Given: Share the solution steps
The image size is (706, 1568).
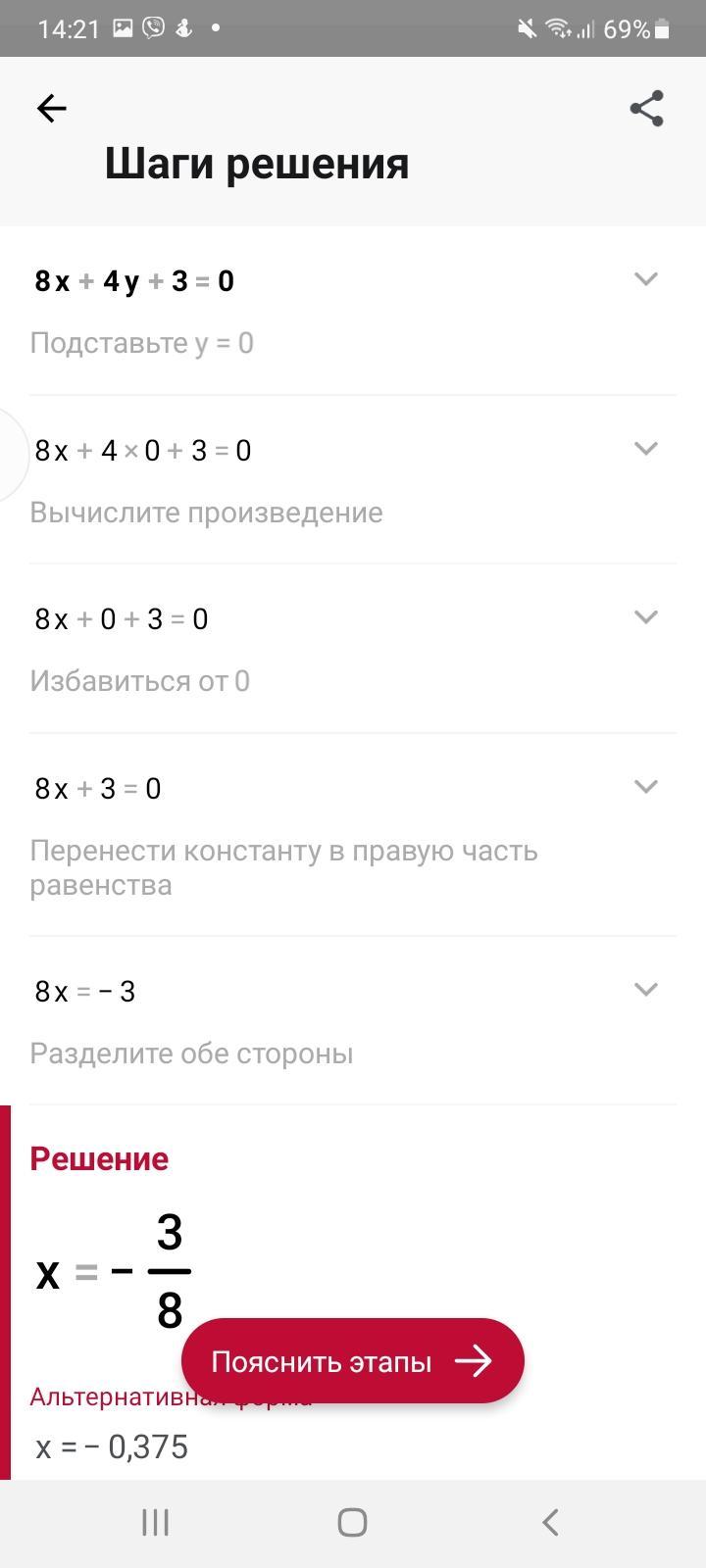Looking at the screenshot, I should click(646, 108).
